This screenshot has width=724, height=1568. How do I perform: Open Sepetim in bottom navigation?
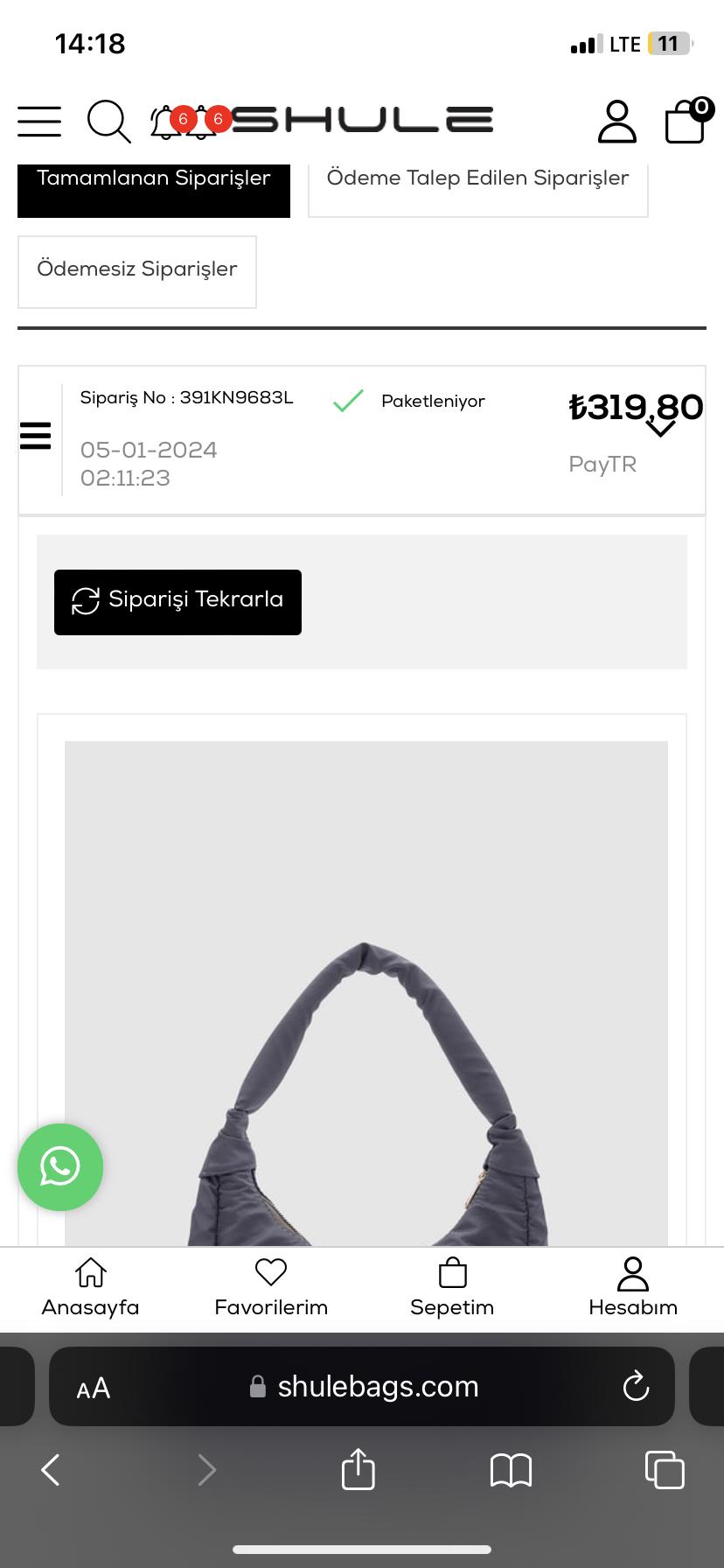point(452,1288)
